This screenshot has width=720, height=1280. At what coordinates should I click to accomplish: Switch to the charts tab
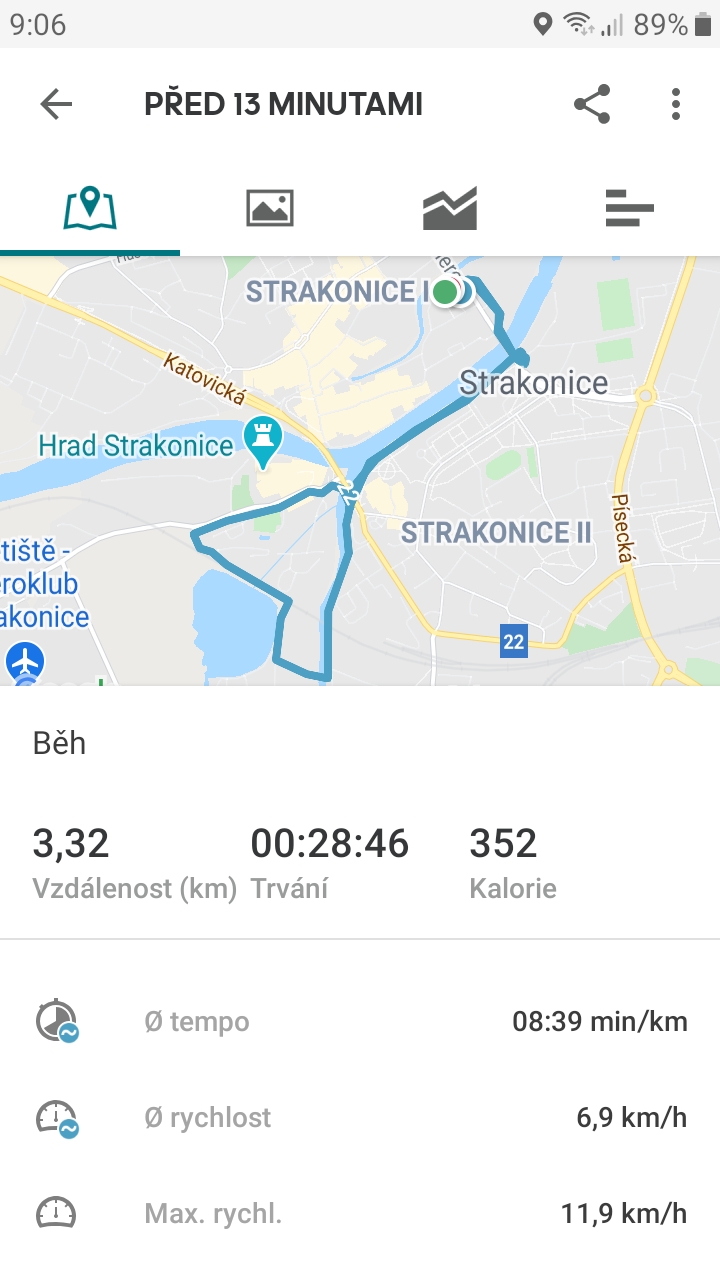(450, 208)
